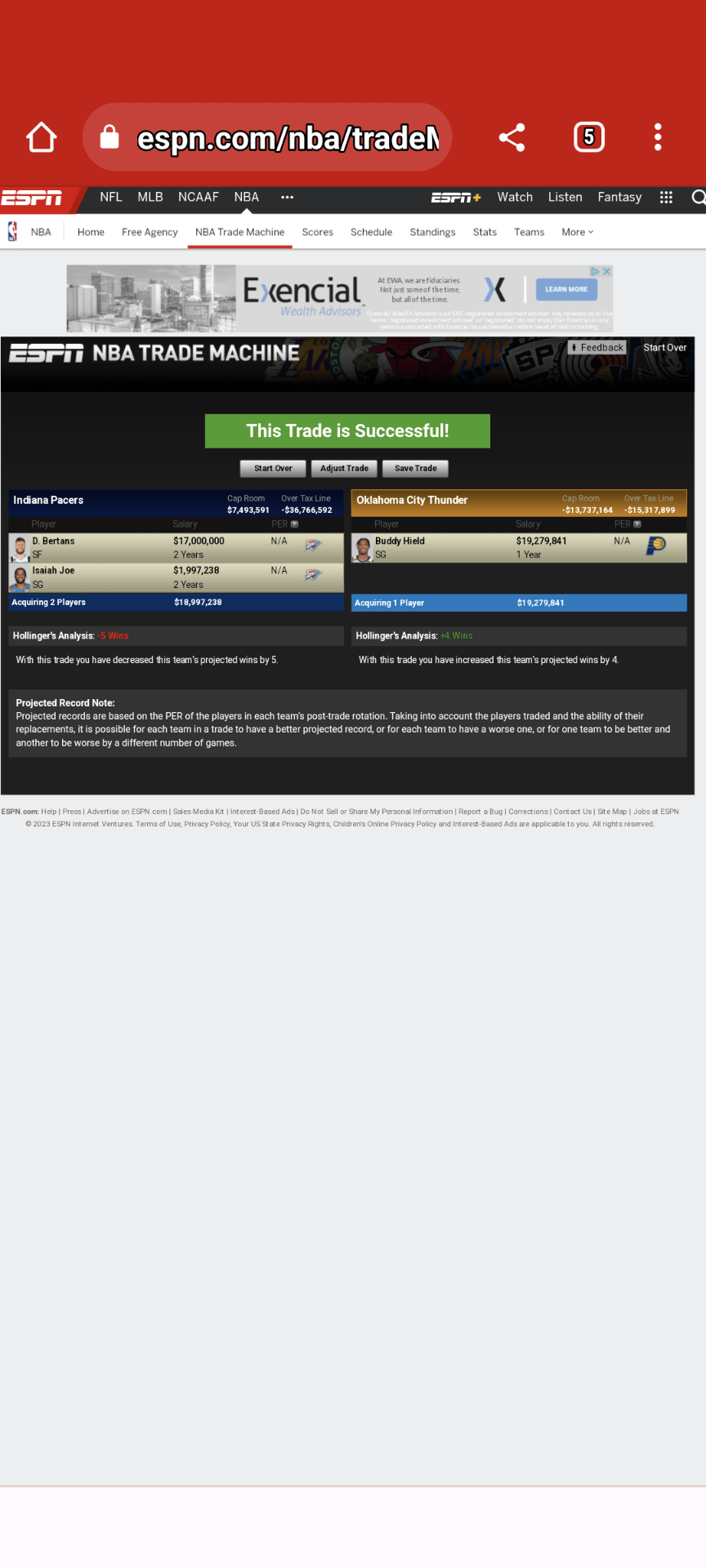Screen dimensions: 706x1568
Task: View the NBA Schedule
Action: click(371, 232)
